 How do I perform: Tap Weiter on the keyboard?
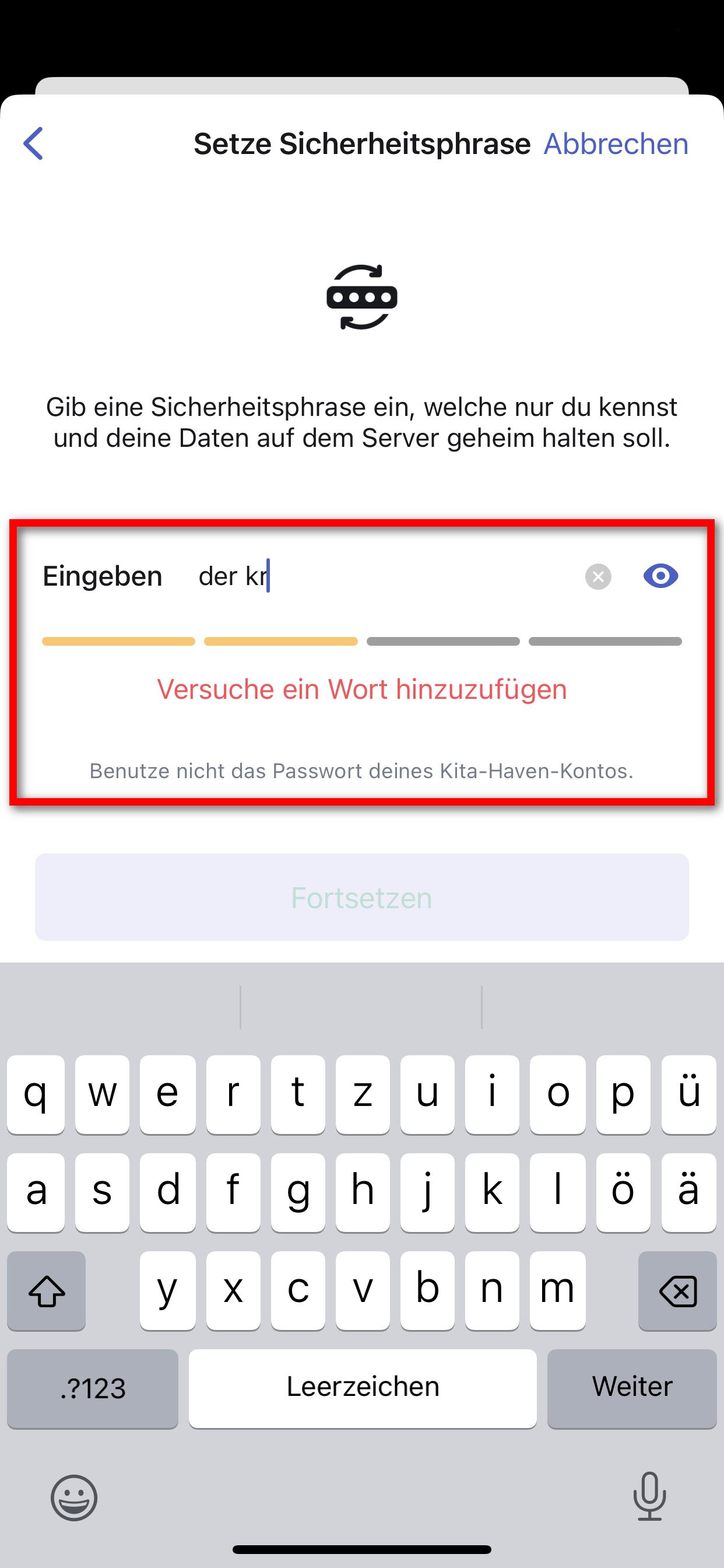(x=631, y=1388)
